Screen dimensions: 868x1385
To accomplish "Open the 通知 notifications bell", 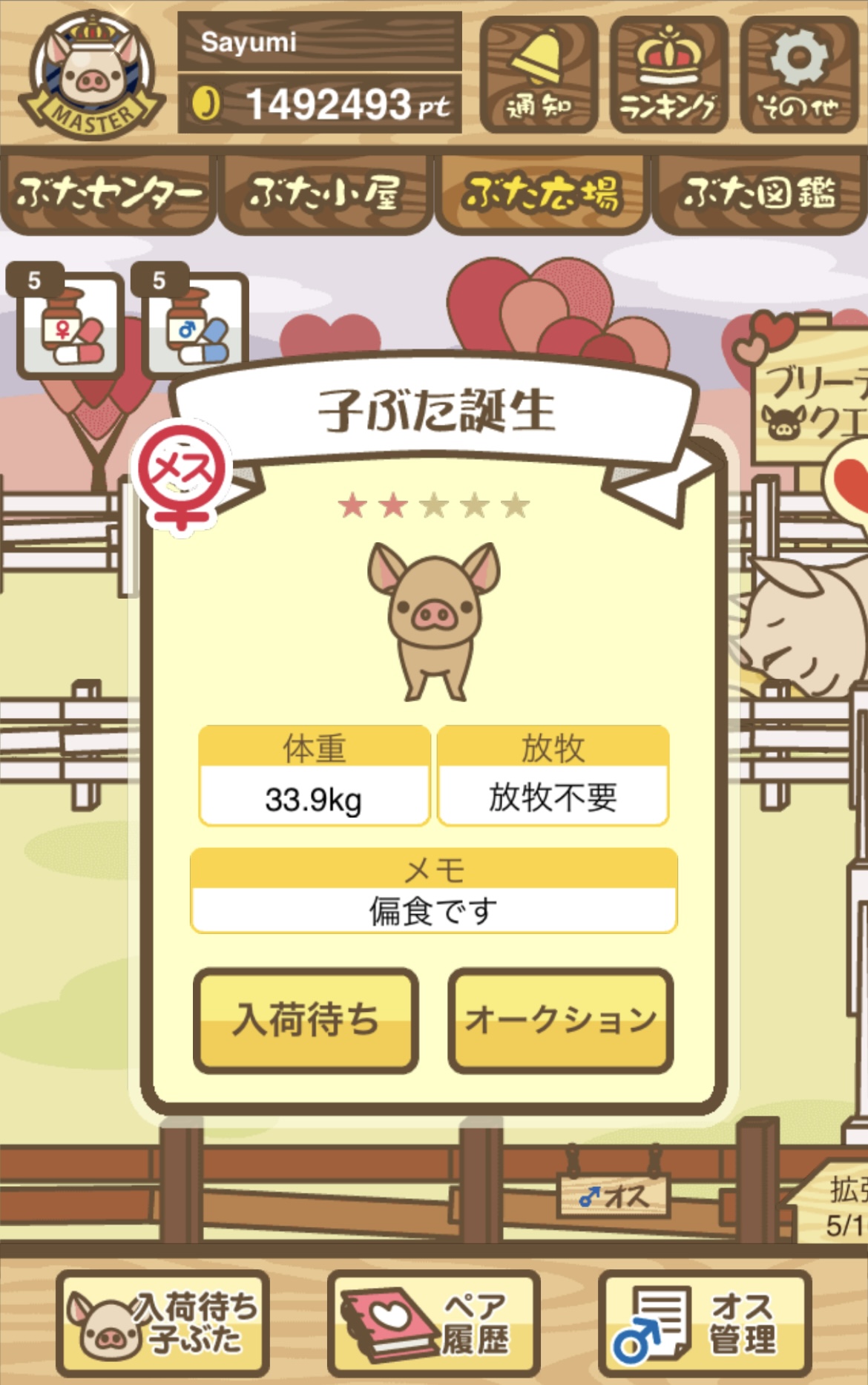I will pyautogui.click(x=539, y=75).
